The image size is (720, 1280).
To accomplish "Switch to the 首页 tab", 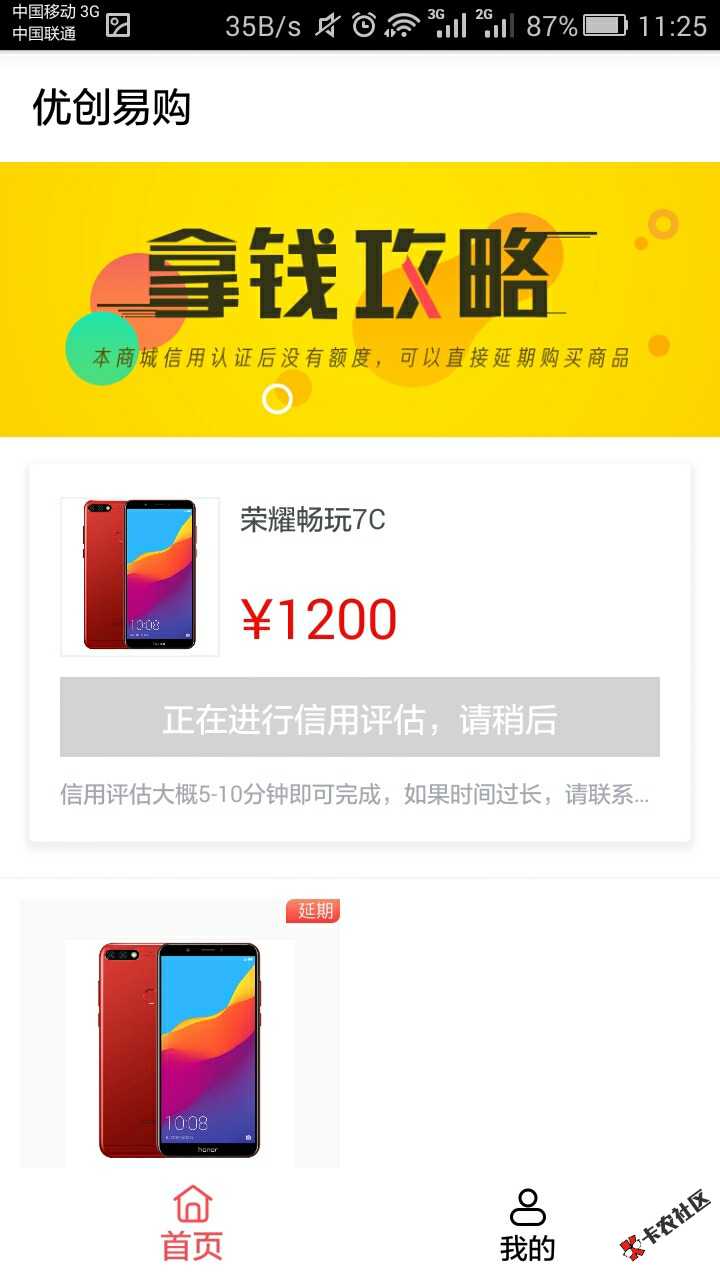I will click(192, 1224).
